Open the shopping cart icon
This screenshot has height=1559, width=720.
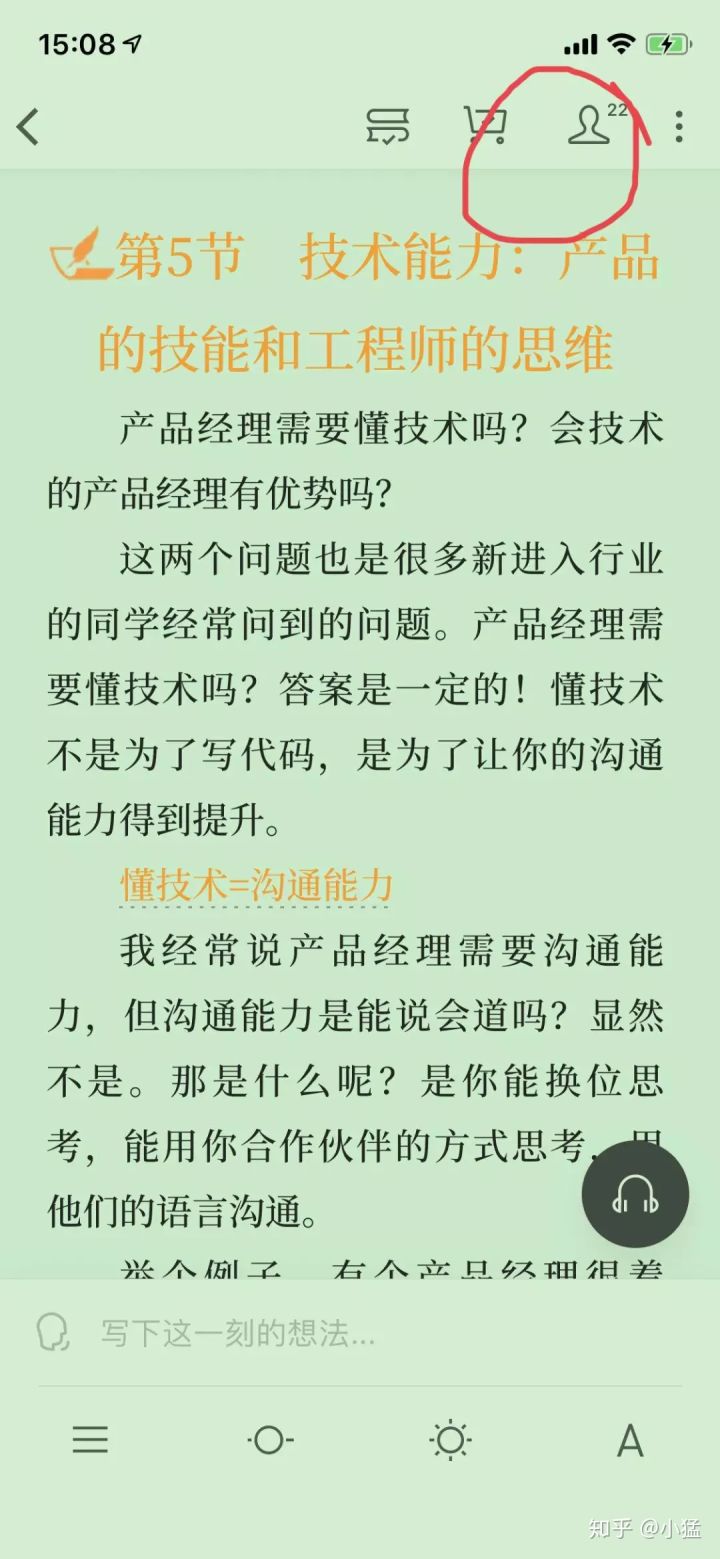point(487,126)
